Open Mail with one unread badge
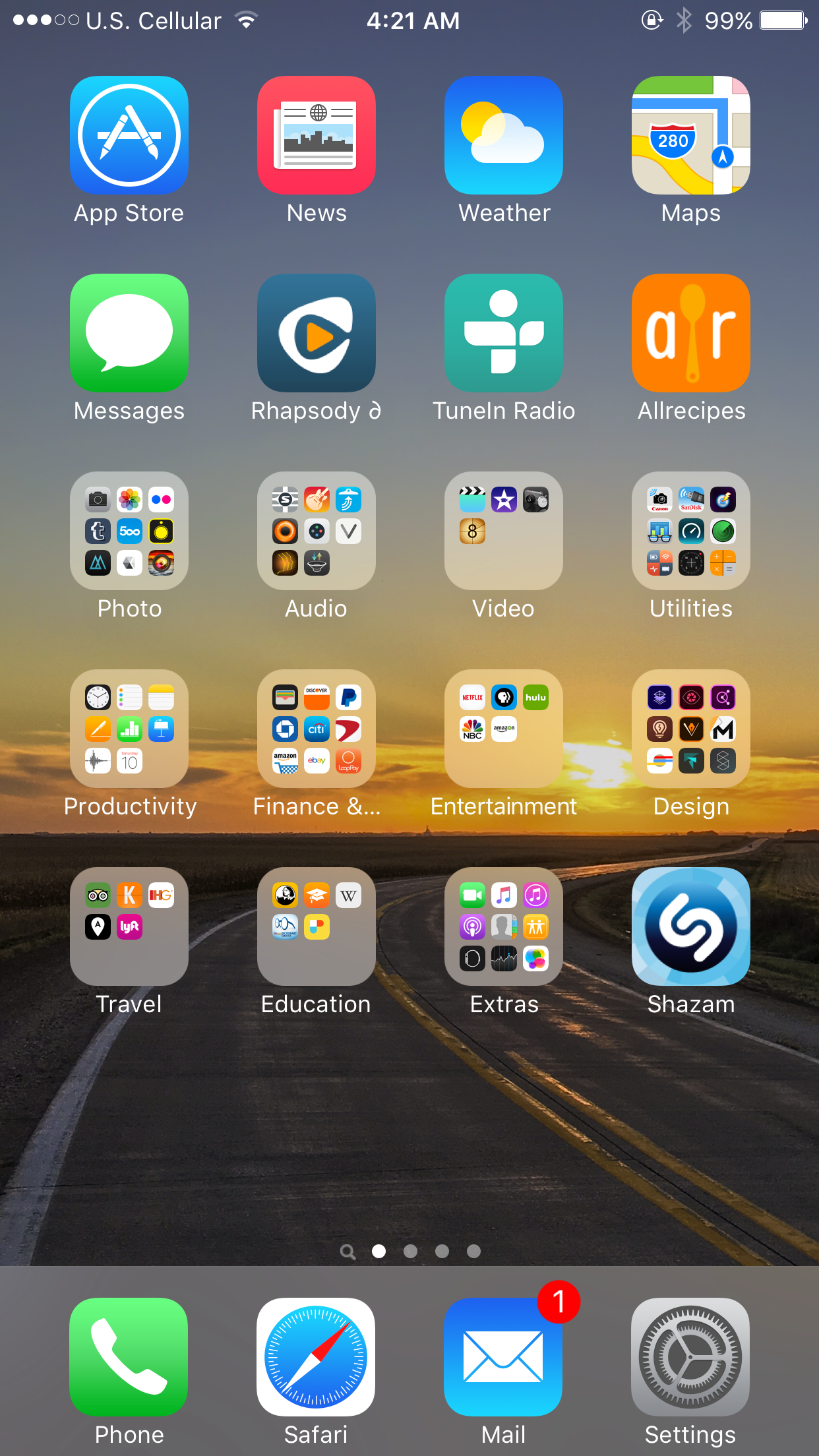 click(x=504, y=1357)
